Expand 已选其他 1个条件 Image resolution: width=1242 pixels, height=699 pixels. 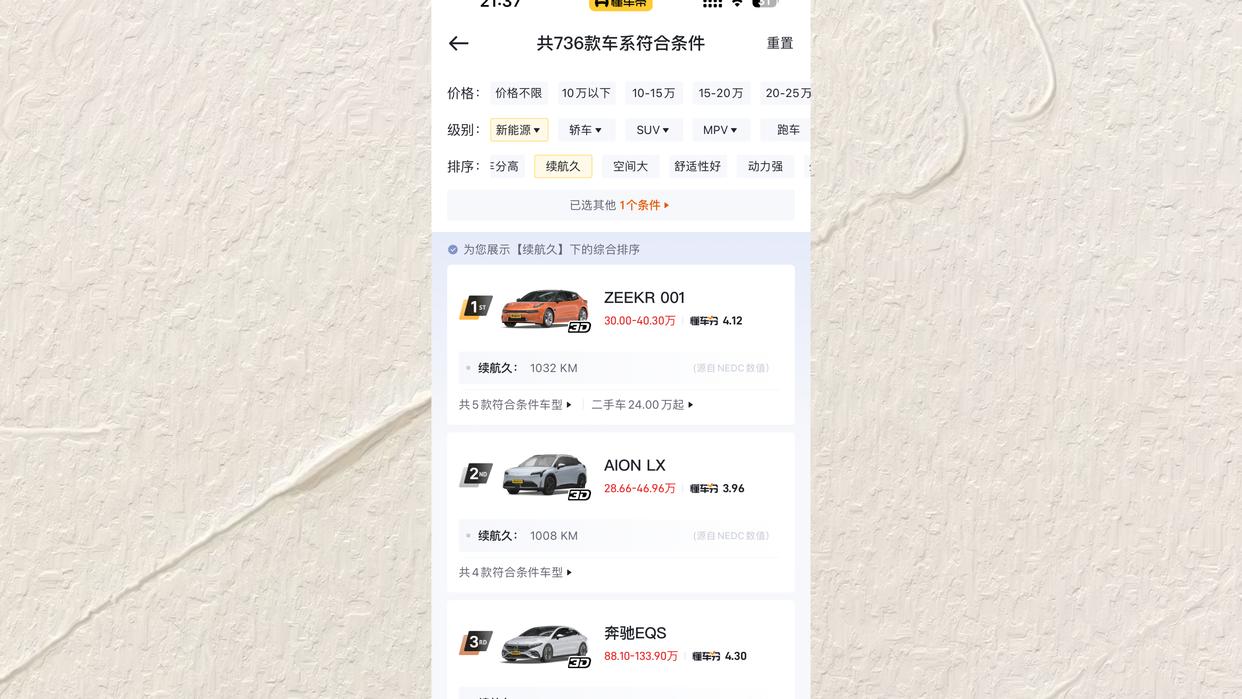tap(620, 205)
